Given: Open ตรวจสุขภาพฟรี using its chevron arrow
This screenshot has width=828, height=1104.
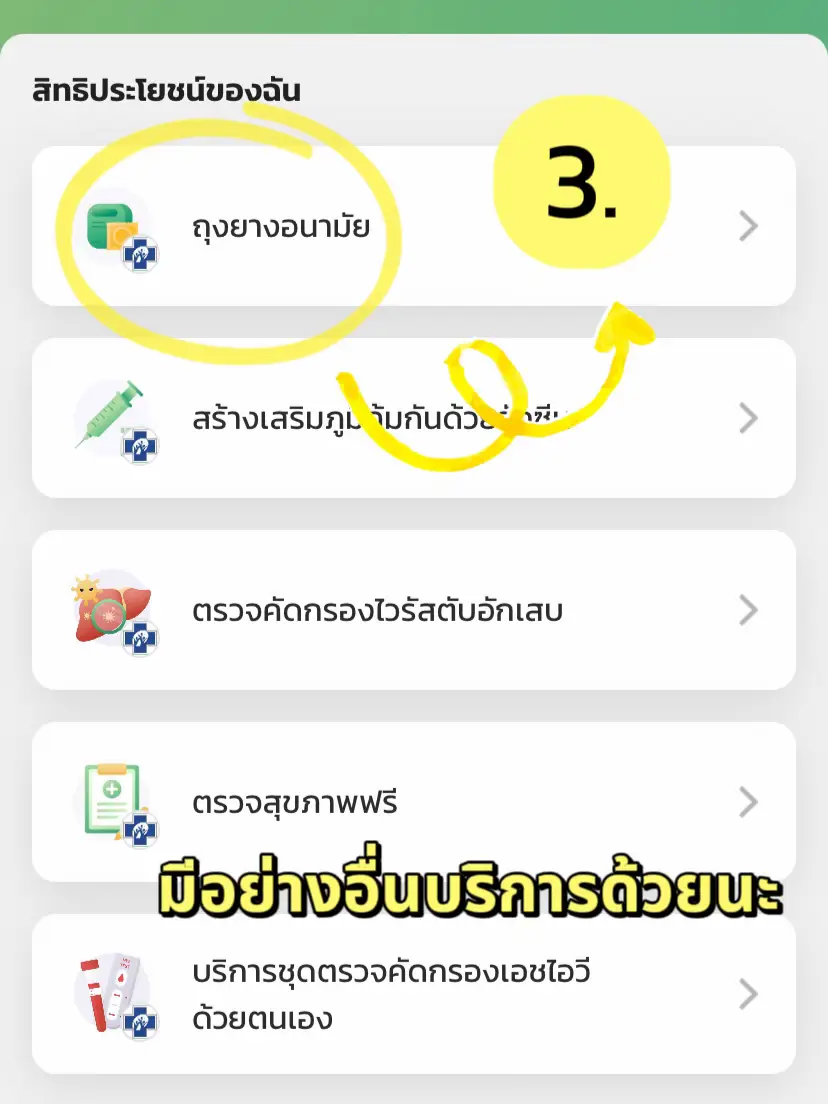Looking at the screenshot, I should (x=748, y=802).
